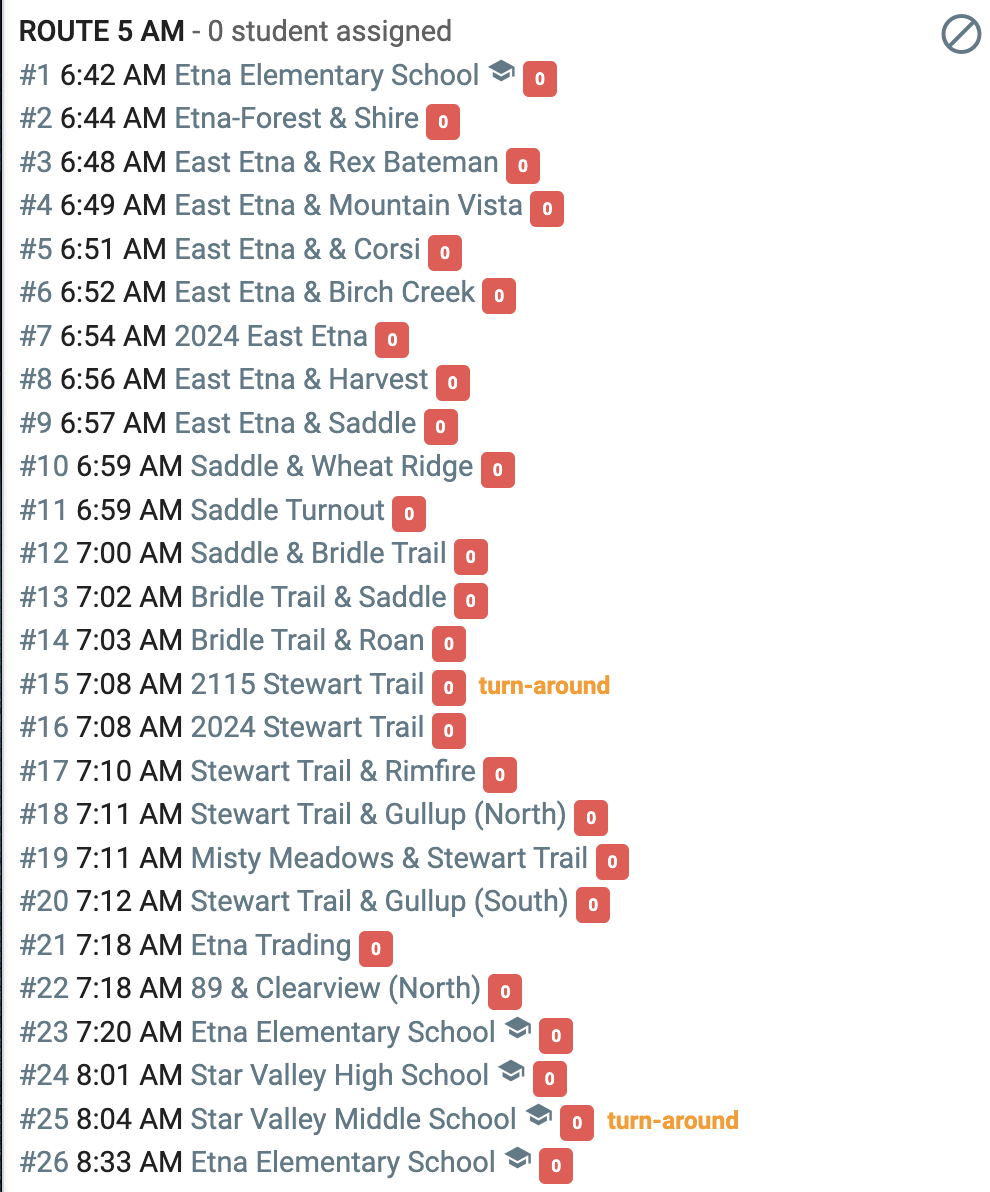Open Misty Meadows & Stewart Trail stop
The width and height of the screenshot is (990, 1192).
tap(389, 858)
